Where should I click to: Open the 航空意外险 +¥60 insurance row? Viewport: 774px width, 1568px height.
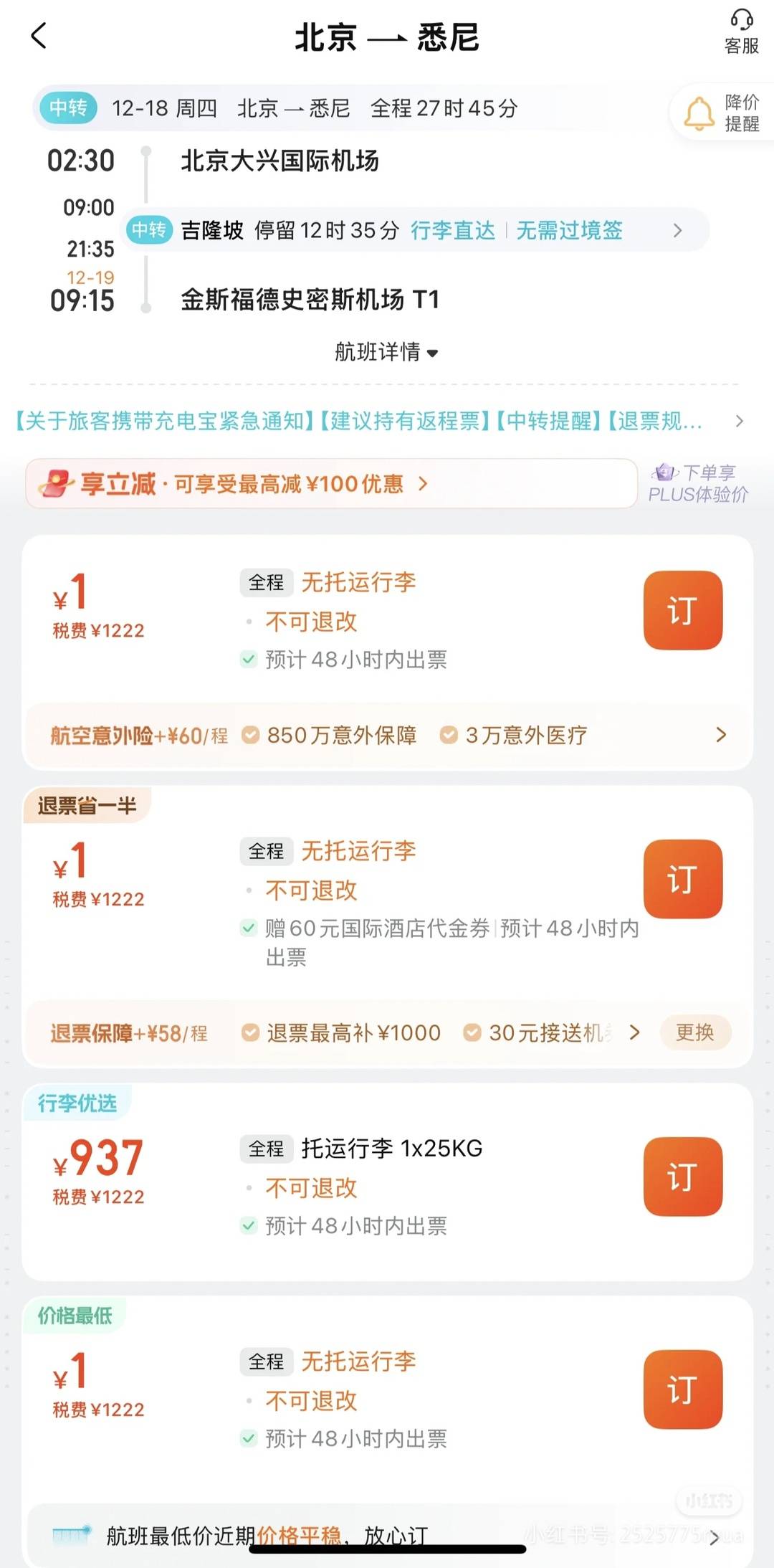click(x=387, y=735)
